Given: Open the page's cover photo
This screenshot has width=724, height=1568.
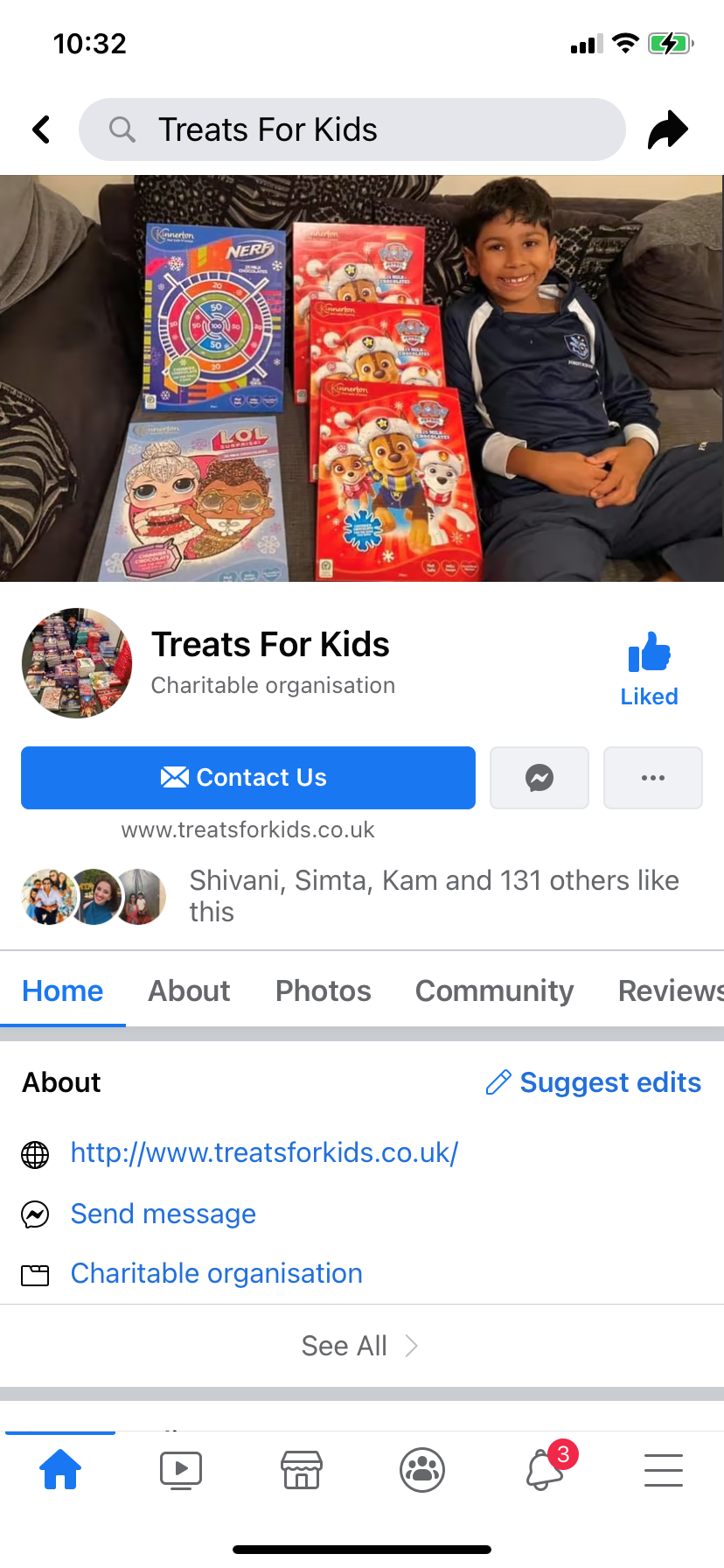Looking at the screenshot, I should point(362,378).
